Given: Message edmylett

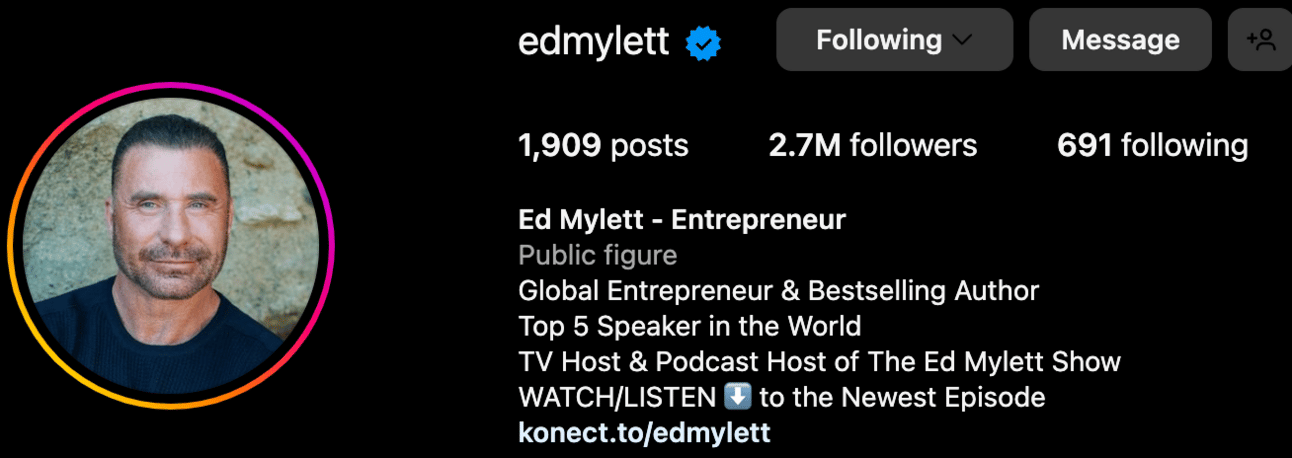Looking at the screenshot, I should 1120,41.
